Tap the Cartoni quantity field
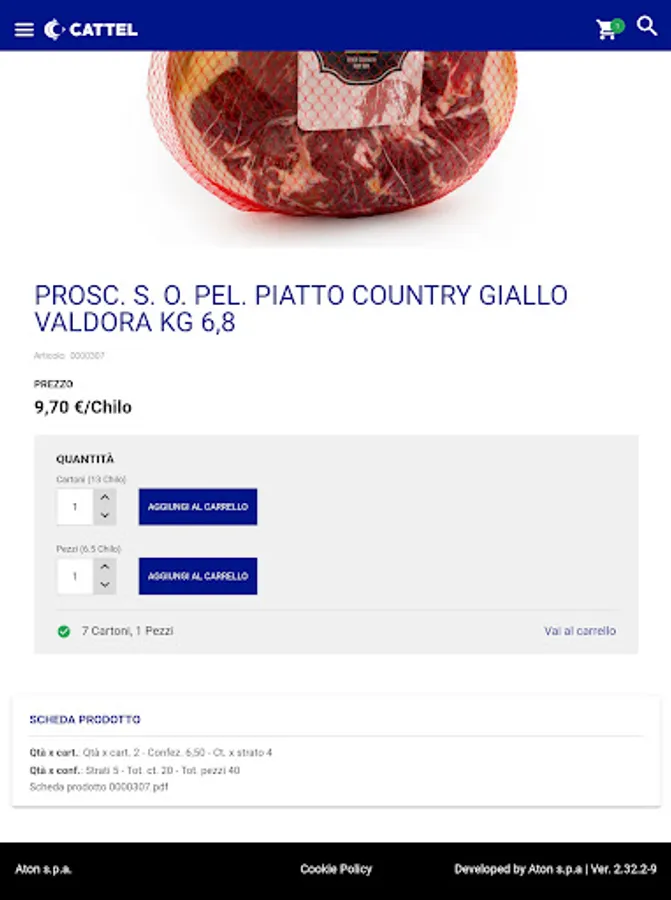 (75, 507)
